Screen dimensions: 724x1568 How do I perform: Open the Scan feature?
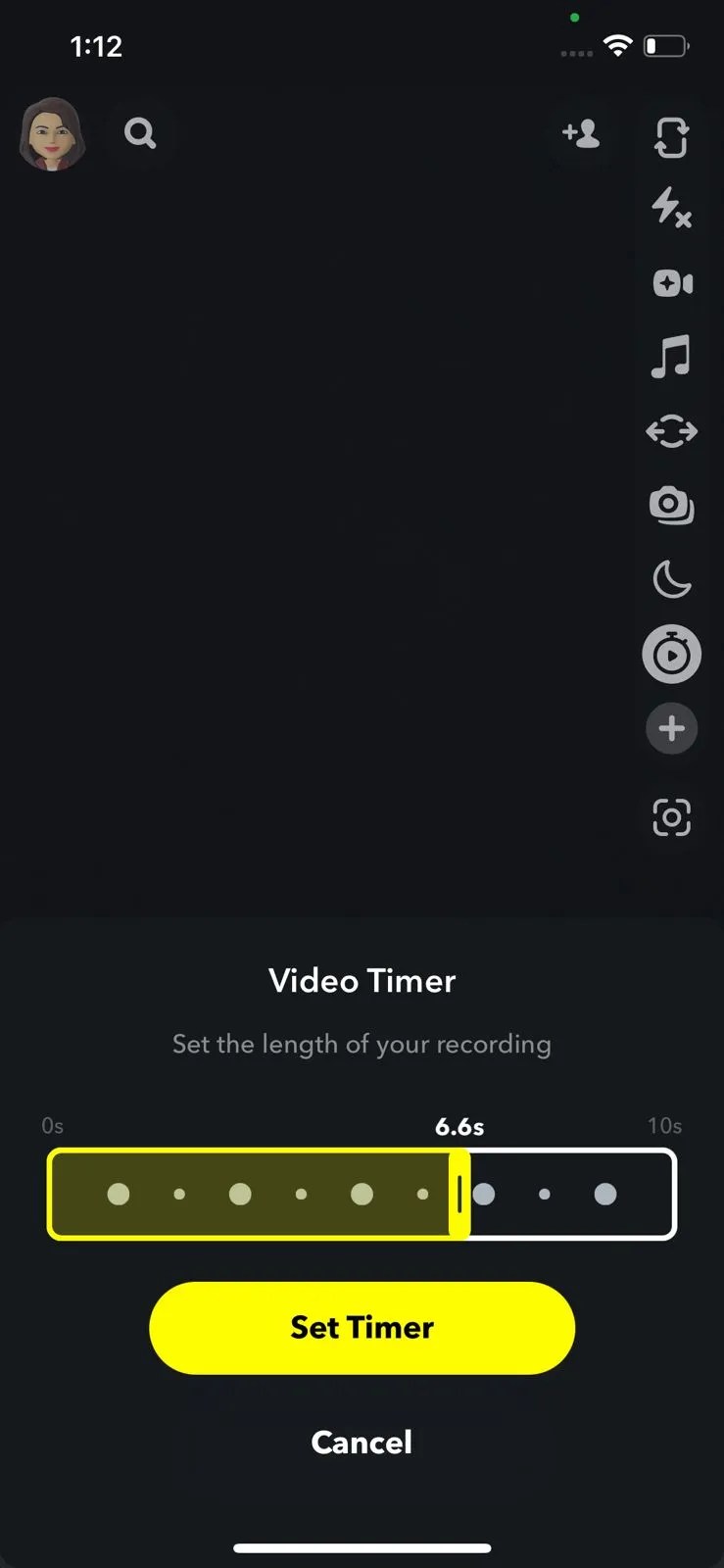(671, 818)
